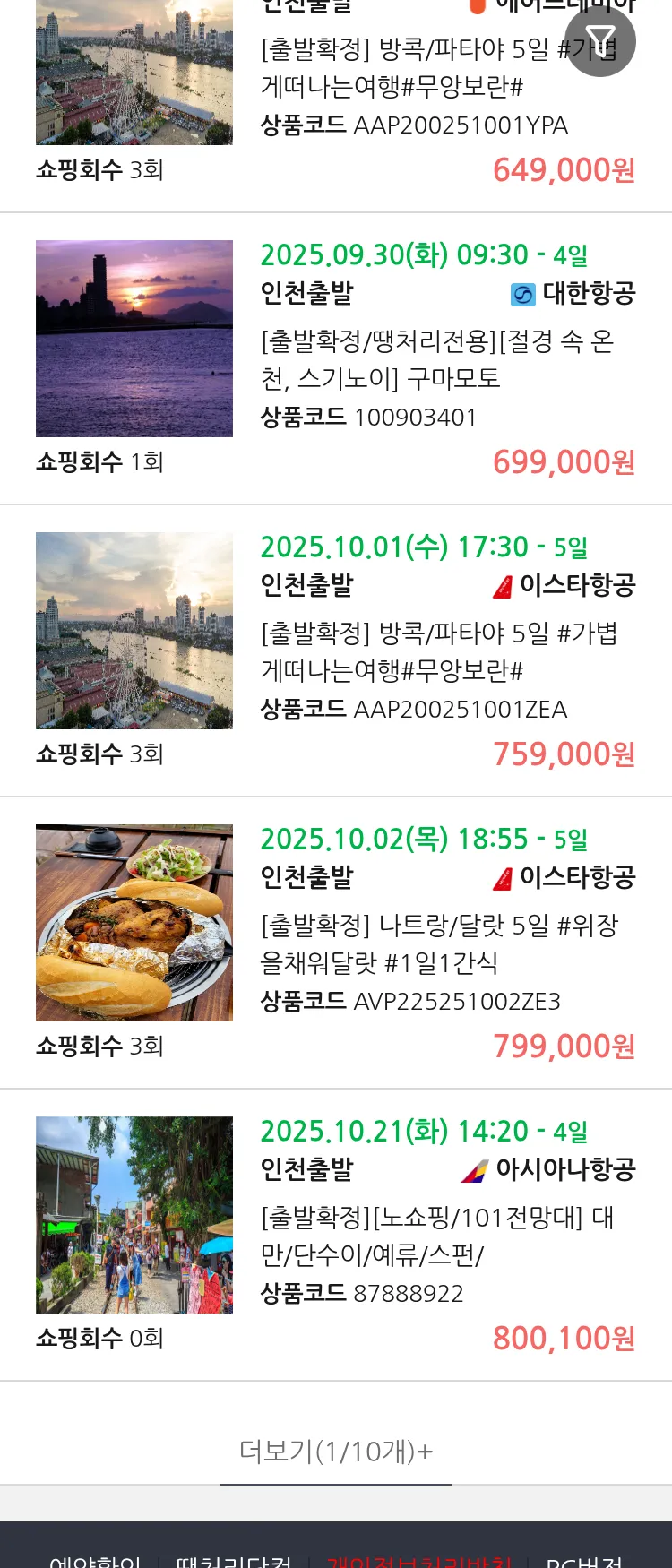Open the 나트랑/달랏 5일 package
The width and height of the screenshot is (672, 1568).
point(437,943)
